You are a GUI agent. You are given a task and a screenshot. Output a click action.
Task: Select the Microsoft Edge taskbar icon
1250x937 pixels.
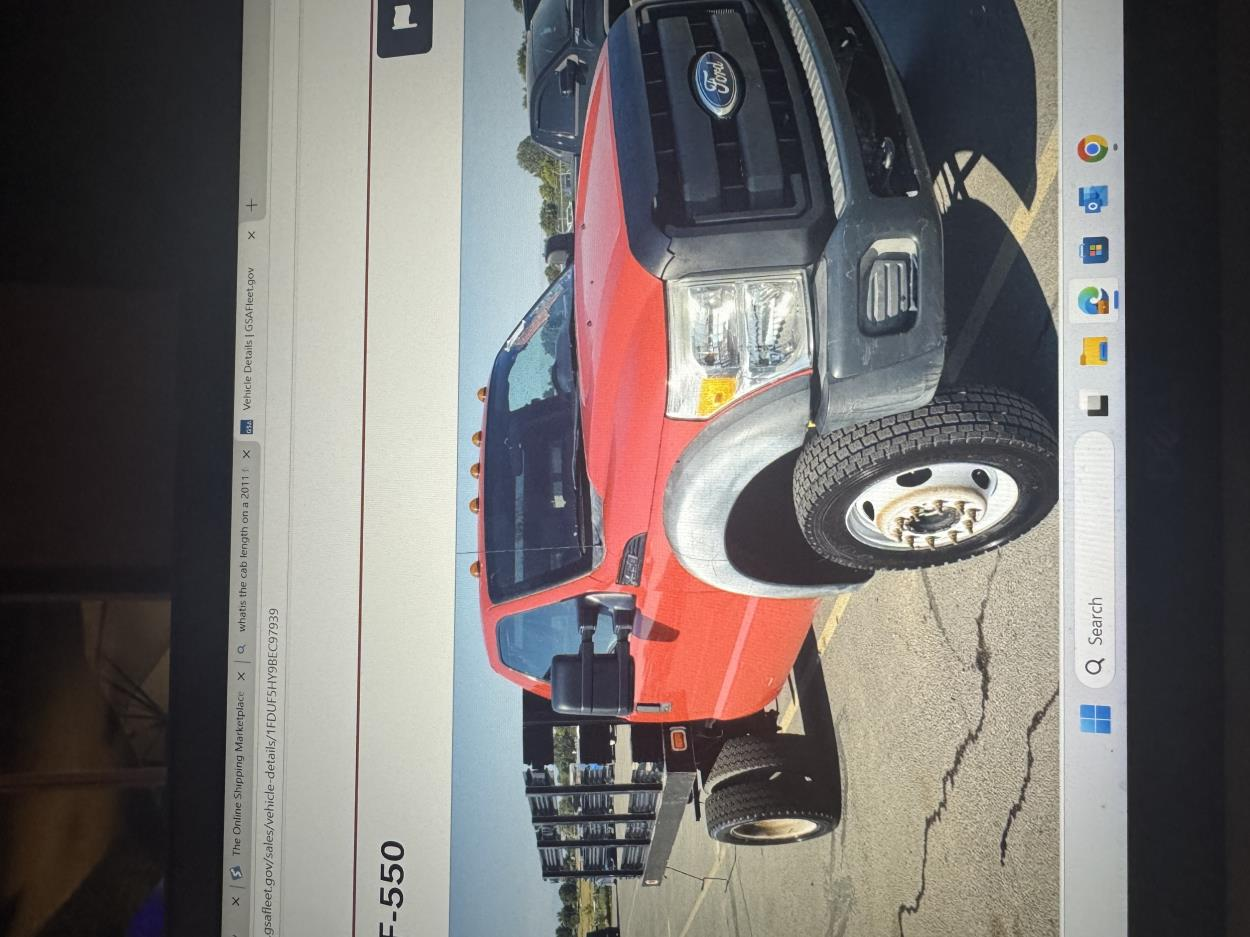click(x=1094, y=300)
